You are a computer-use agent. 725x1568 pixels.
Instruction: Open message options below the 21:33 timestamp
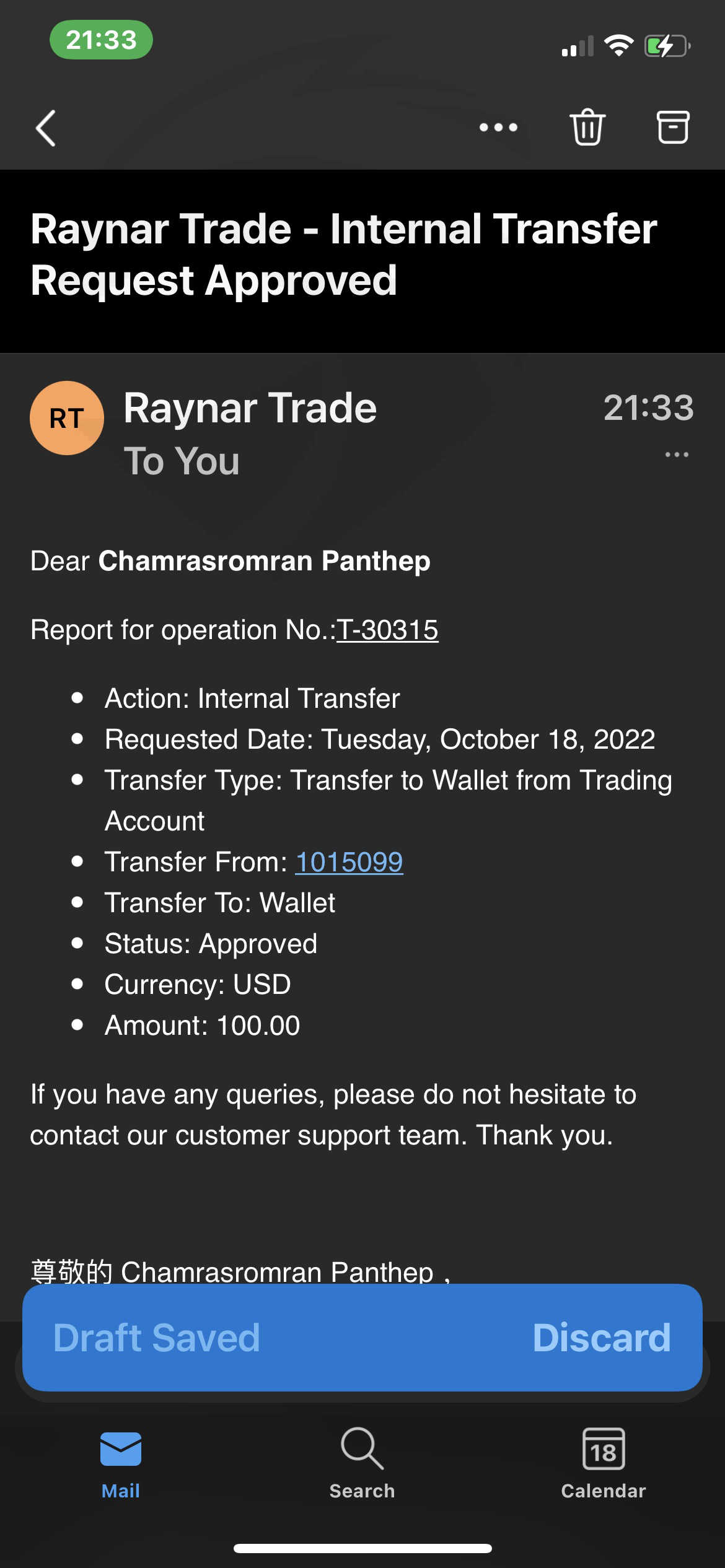677,455
